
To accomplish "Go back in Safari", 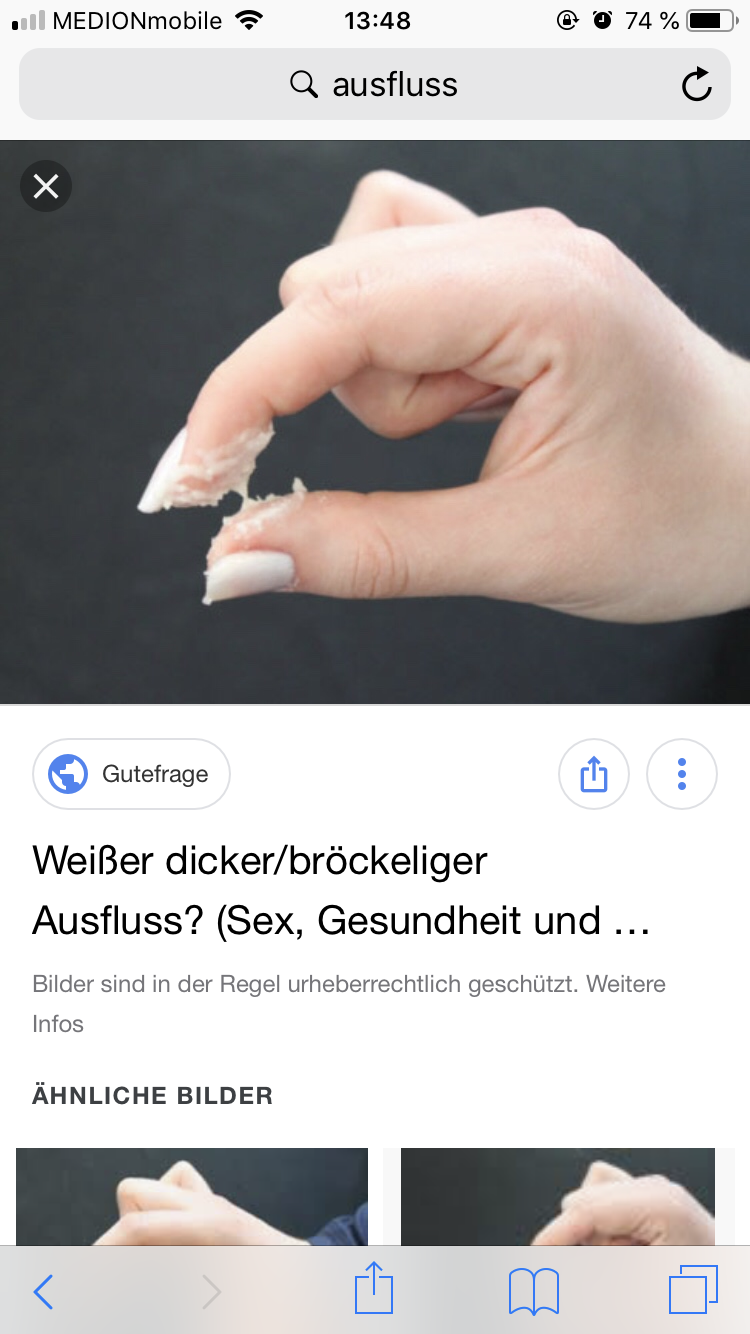I will (x=43, y=1291).
